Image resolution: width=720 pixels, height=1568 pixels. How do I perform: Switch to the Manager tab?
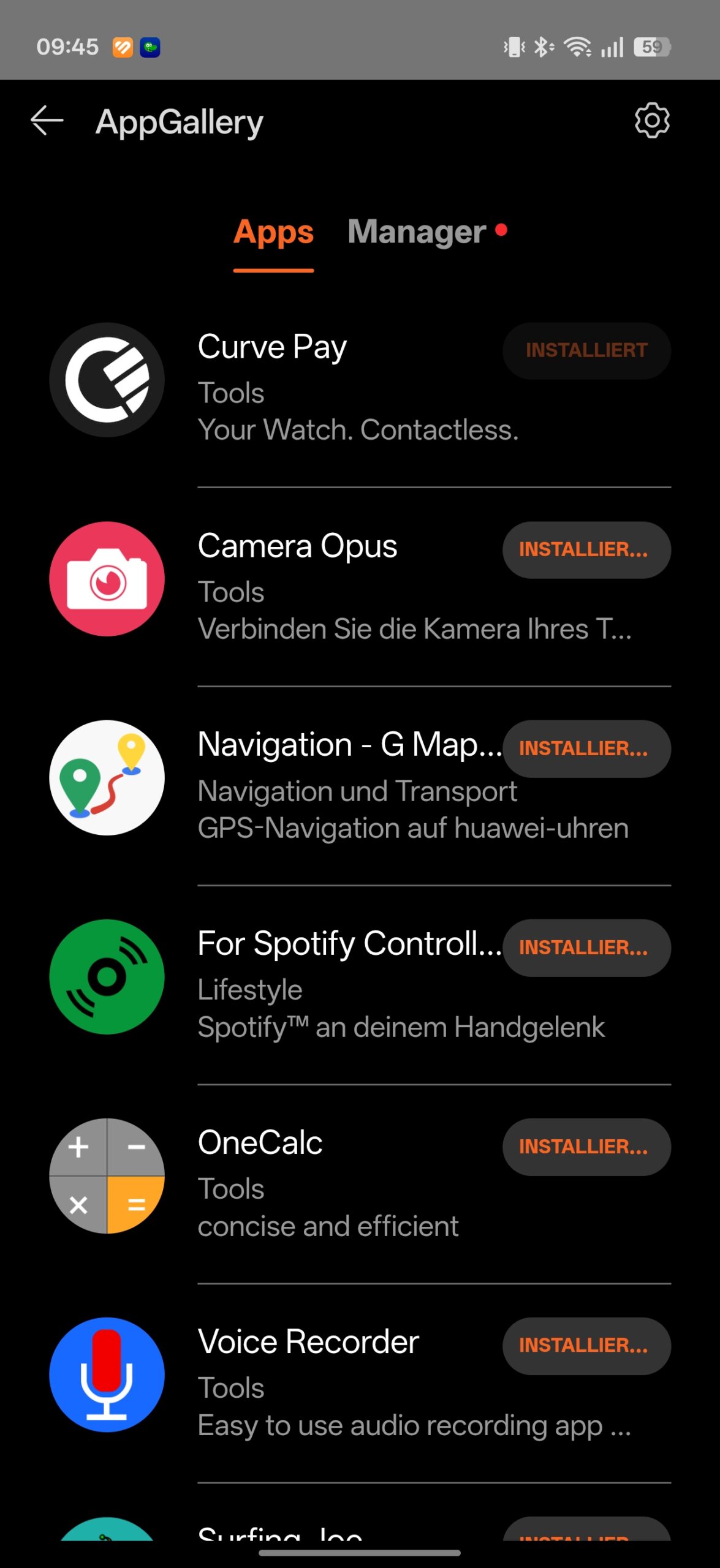[x=417, y=232]
